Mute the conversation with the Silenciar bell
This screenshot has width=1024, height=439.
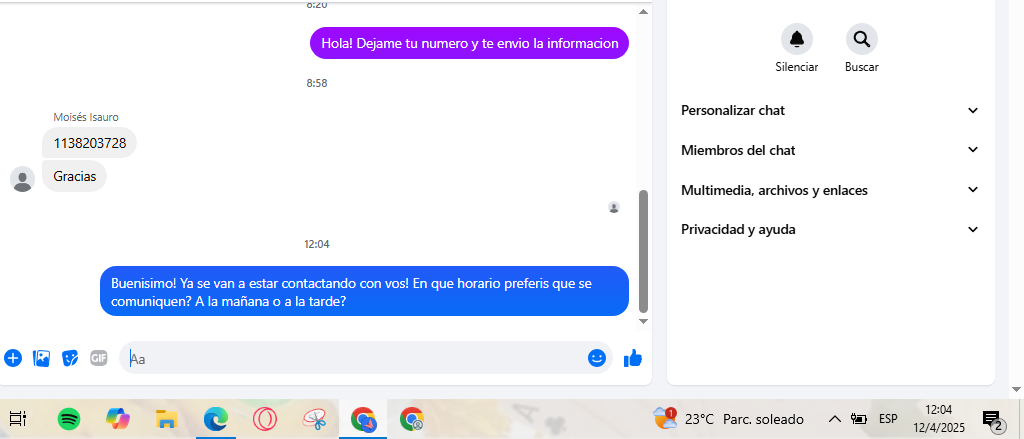pyautogui.click(x=796, y=40)
